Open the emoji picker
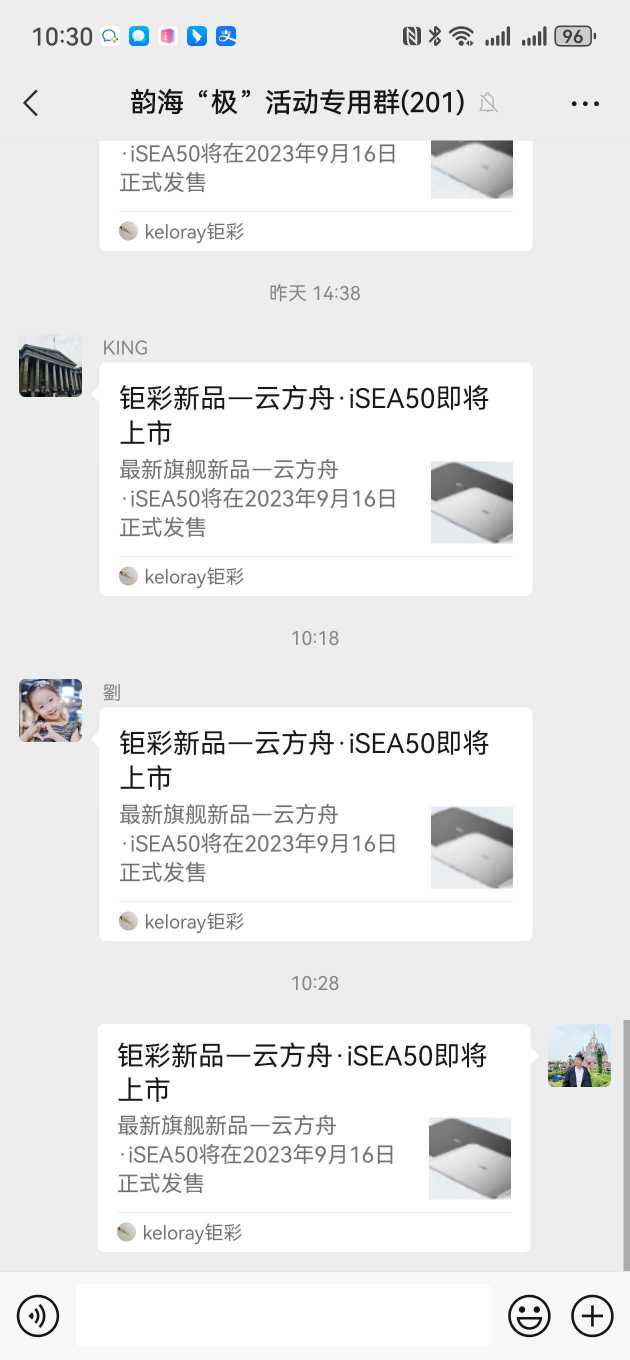630x1360 pixels. pos(529,1316)
